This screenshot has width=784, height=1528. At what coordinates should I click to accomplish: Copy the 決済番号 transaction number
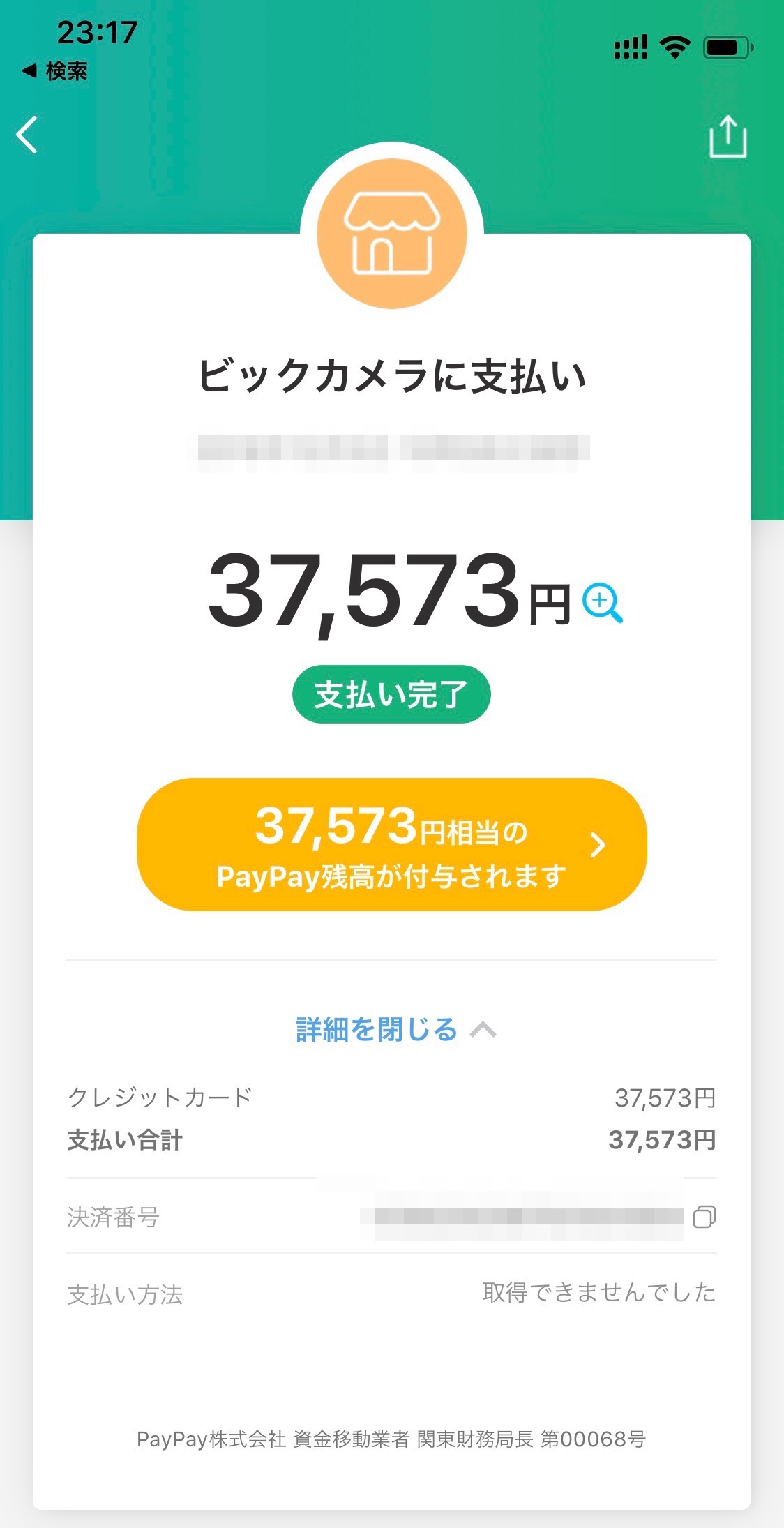pos(704,1217)
